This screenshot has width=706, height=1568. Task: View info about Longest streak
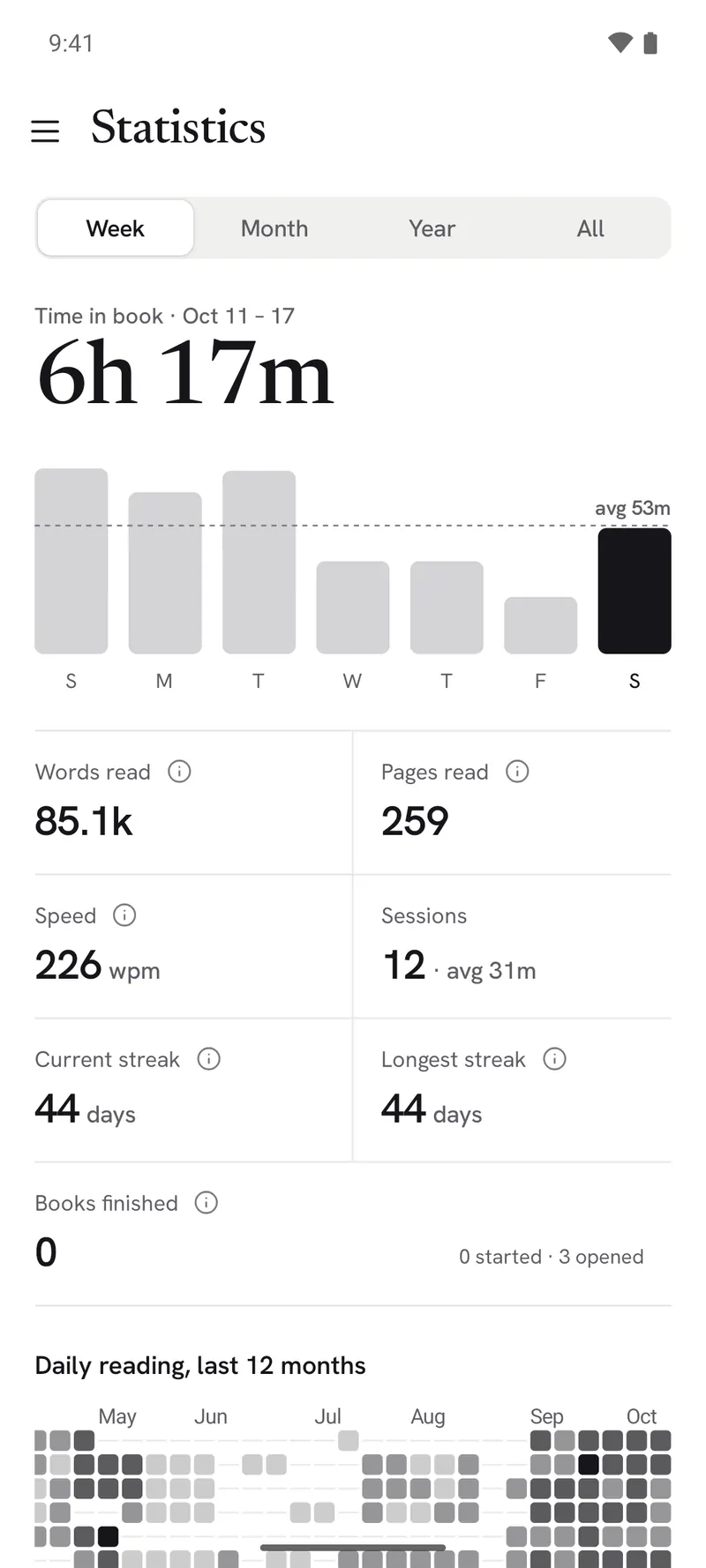[555, 1059]
